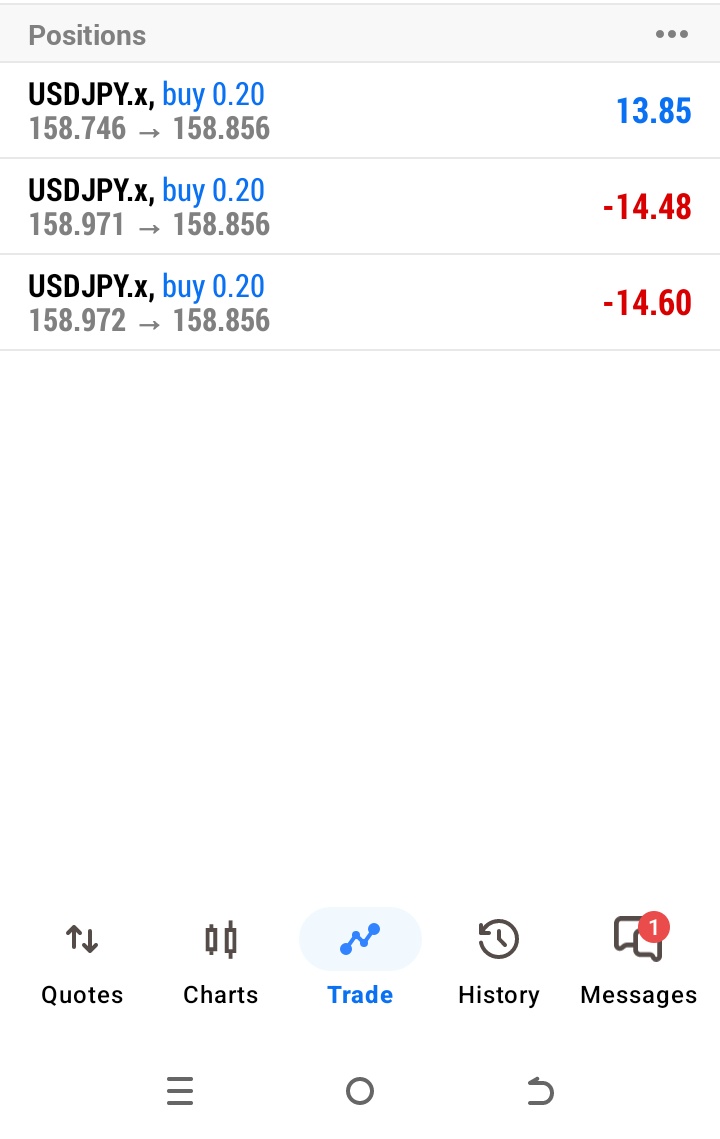Open the USDJPY.x position opened at 158.746
The width and height of the screenshot is (720, 1139).
[360, 111]
